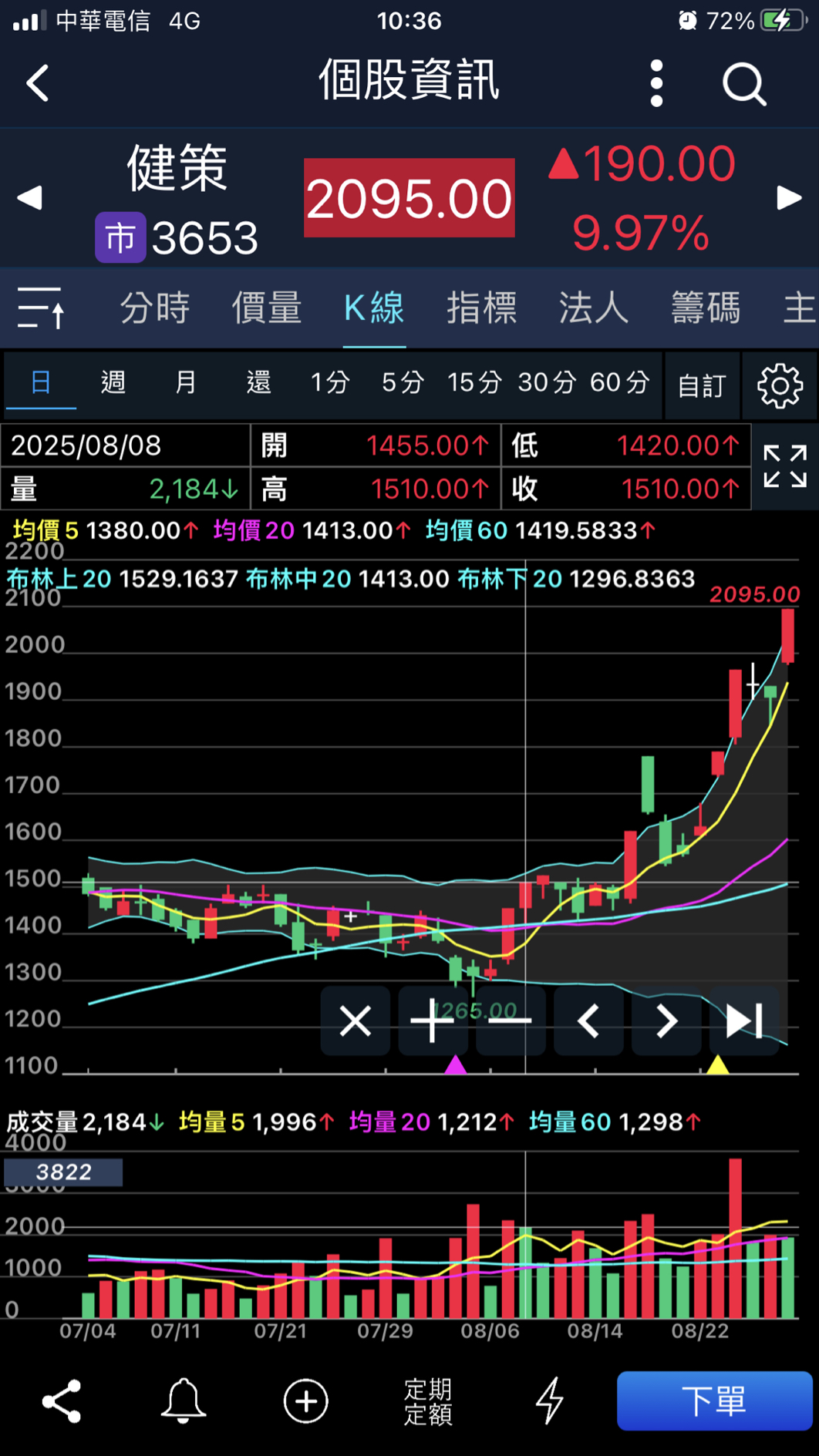This screenshot has width=819, height=1456.
Task: Switch to the 分時 tab
Action: (x=154, y=308)
